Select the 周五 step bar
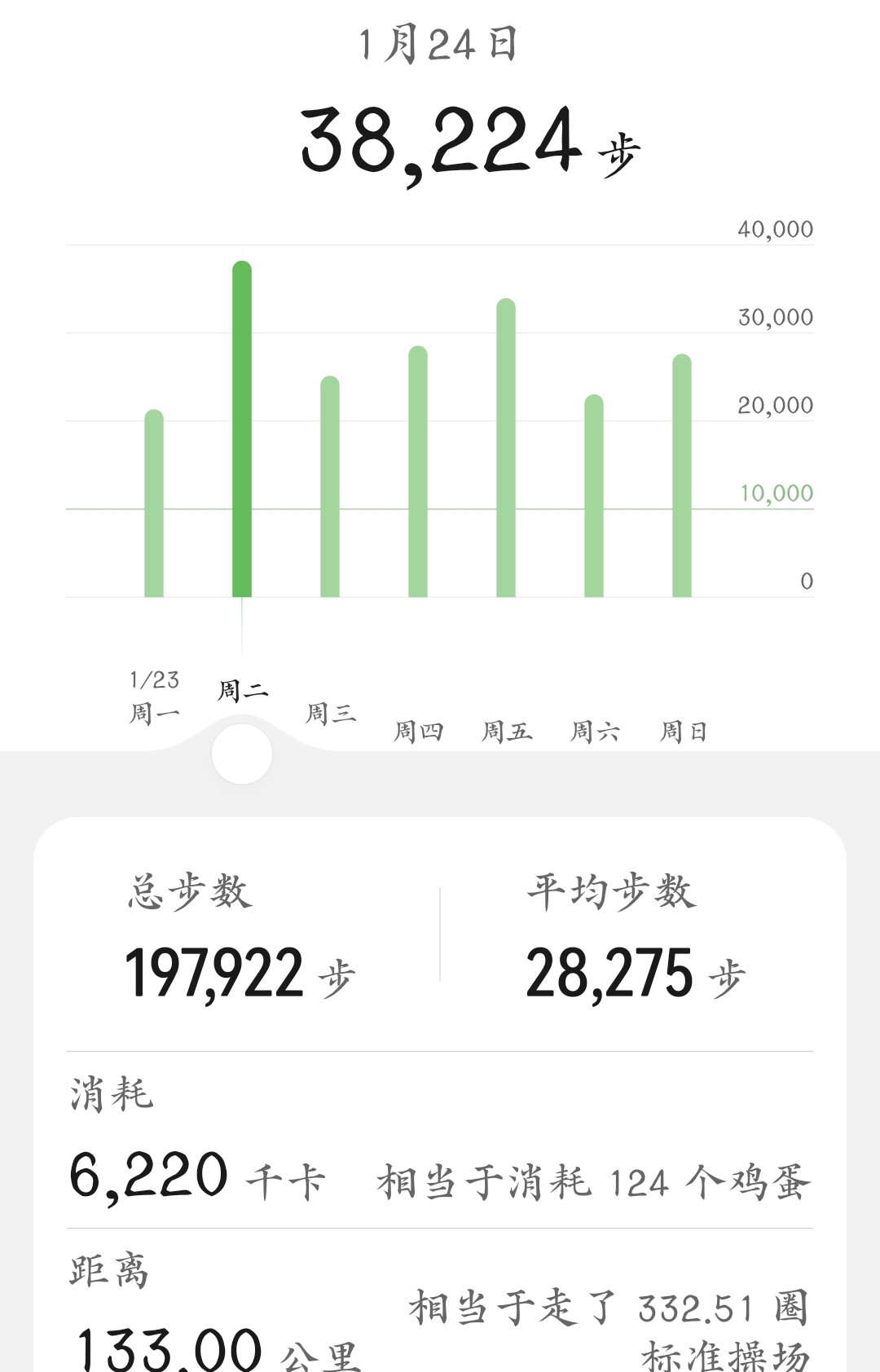Screen dimensions: 880x1372 [506, 448]
